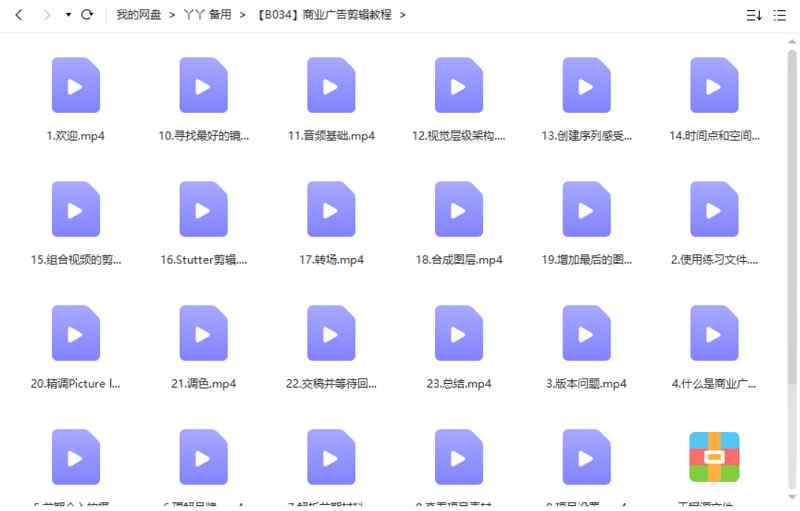
Task: Open the zip archive file
Action: click(714, 456)
